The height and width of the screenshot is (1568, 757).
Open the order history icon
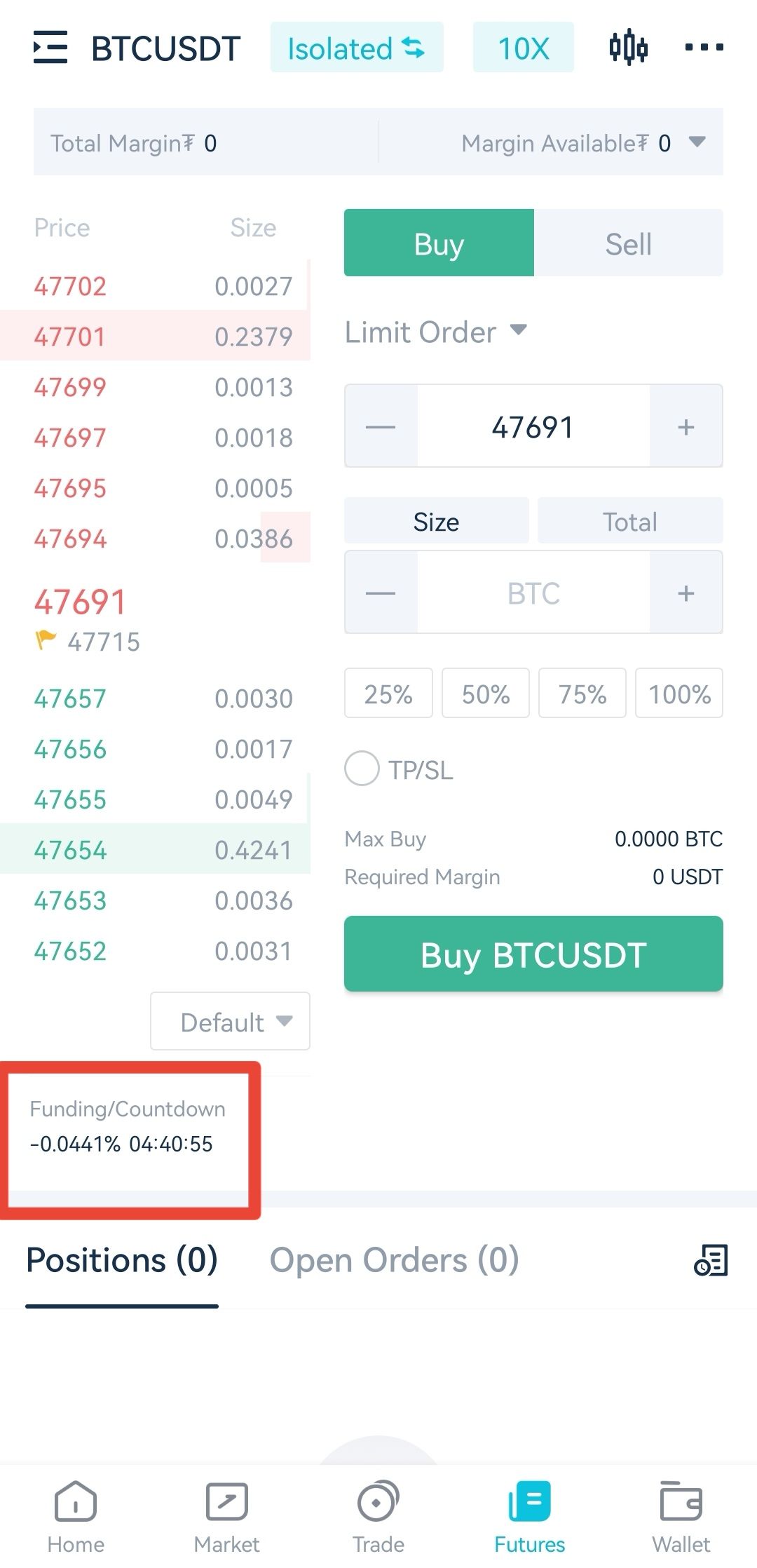pyautogui.click(x=711, y=1260)
